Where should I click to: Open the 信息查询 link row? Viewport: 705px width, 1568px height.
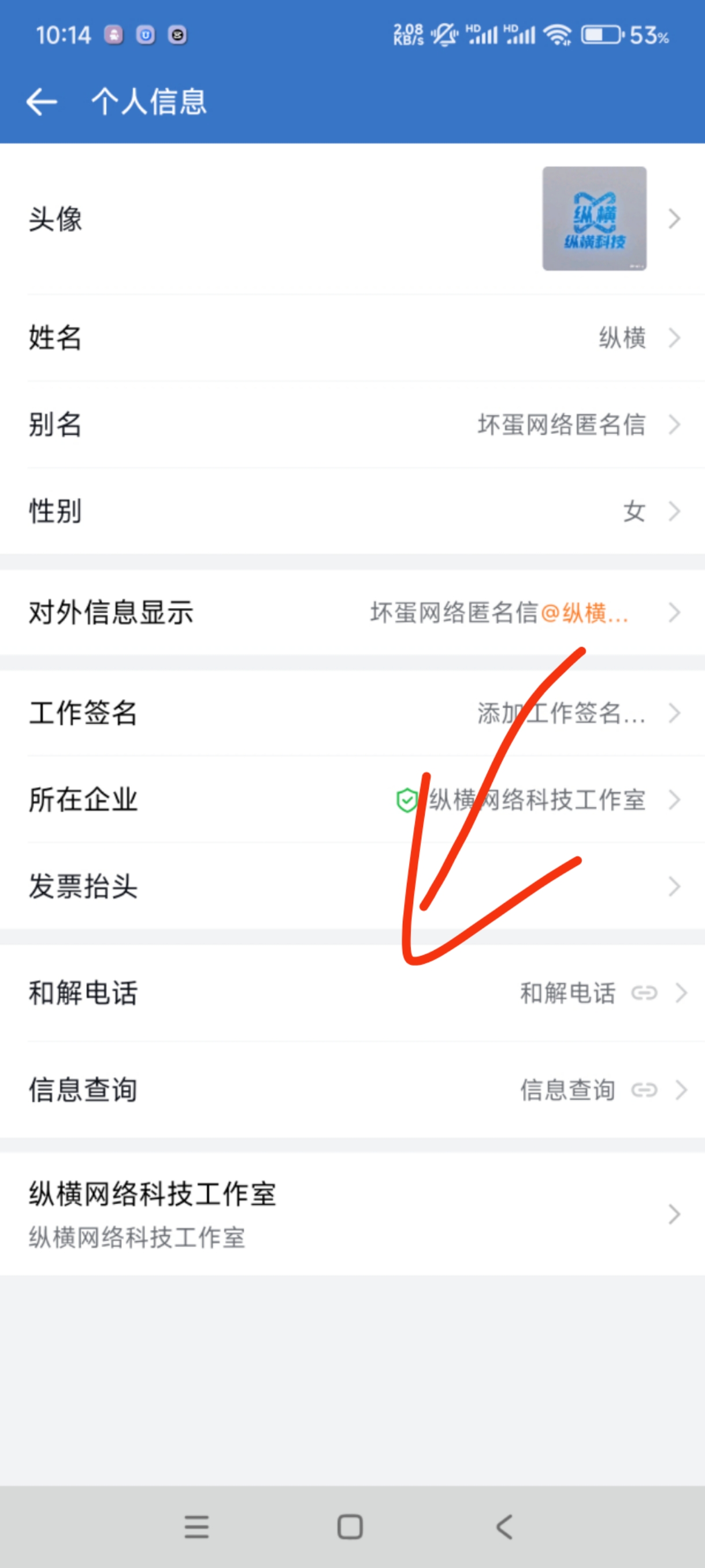[x=352, y=1089]
